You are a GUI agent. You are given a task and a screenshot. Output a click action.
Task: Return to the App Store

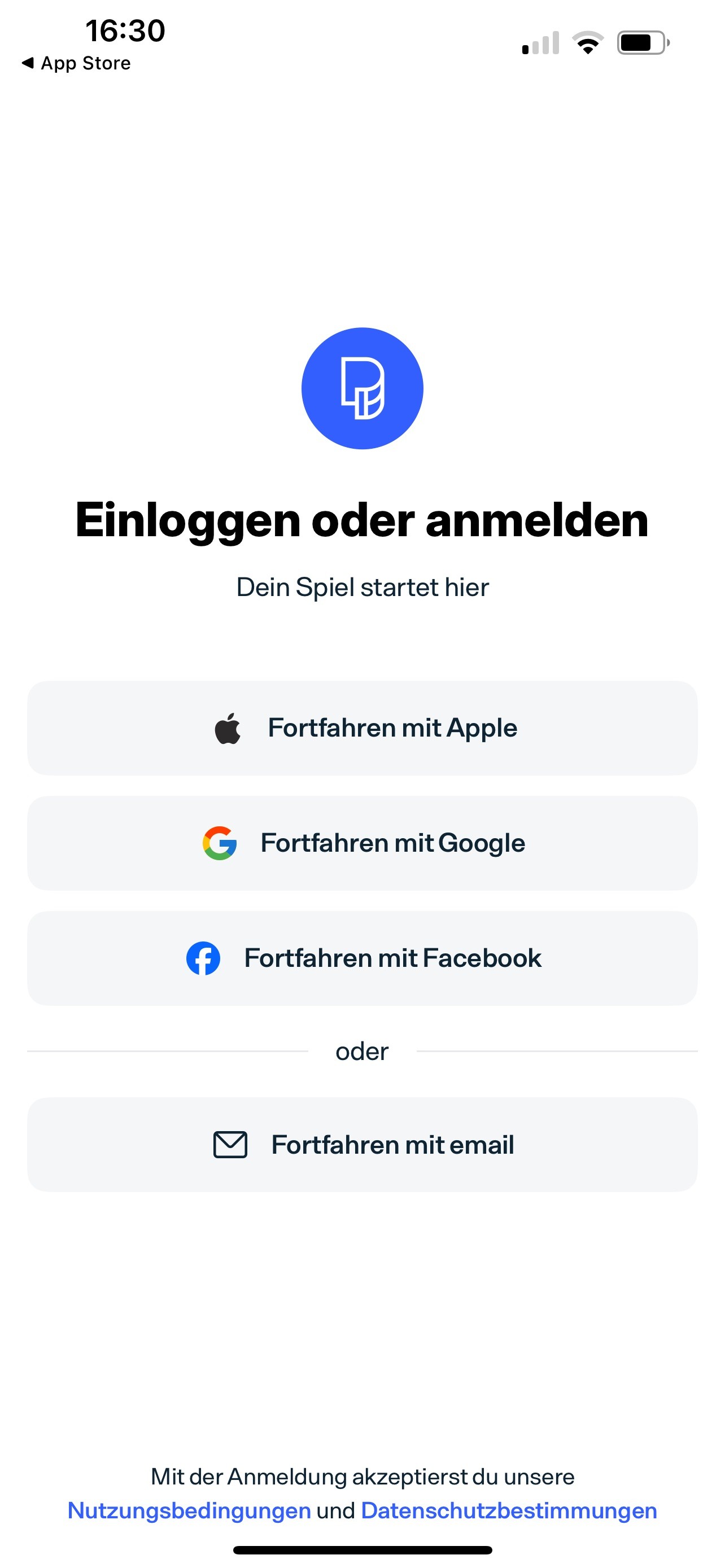76,63
